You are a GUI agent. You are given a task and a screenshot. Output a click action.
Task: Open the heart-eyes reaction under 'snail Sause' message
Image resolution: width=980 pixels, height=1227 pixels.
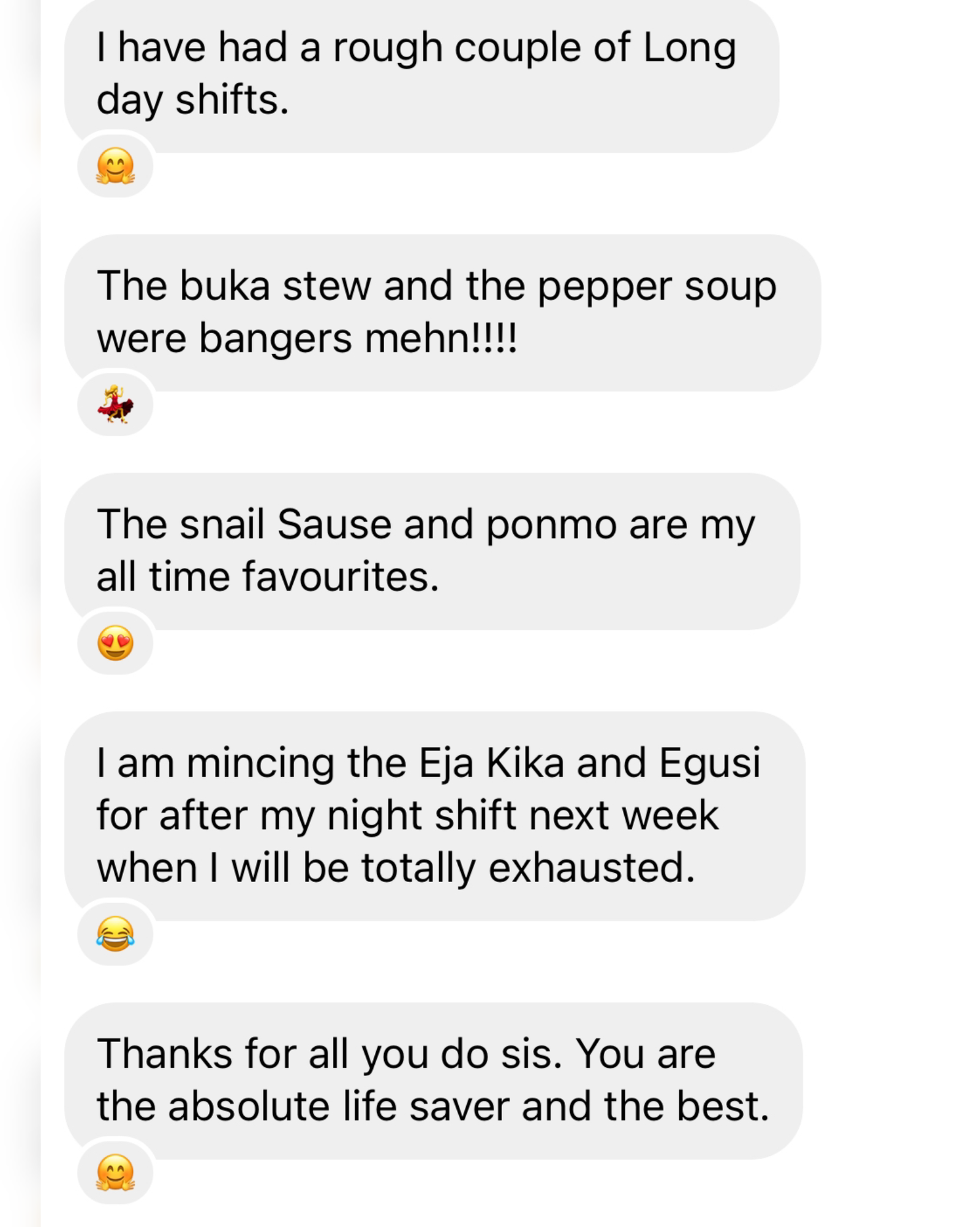coord(115,643)
